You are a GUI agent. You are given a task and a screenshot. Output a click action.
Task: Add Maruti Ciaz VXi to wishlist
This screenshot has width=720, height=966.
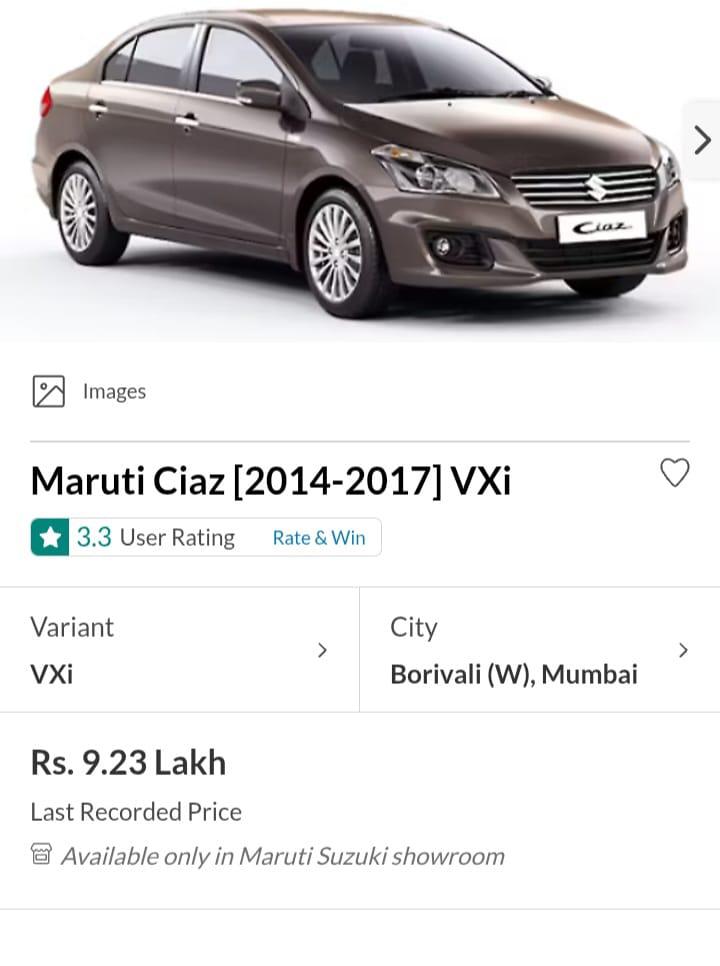tap(675, 473)
